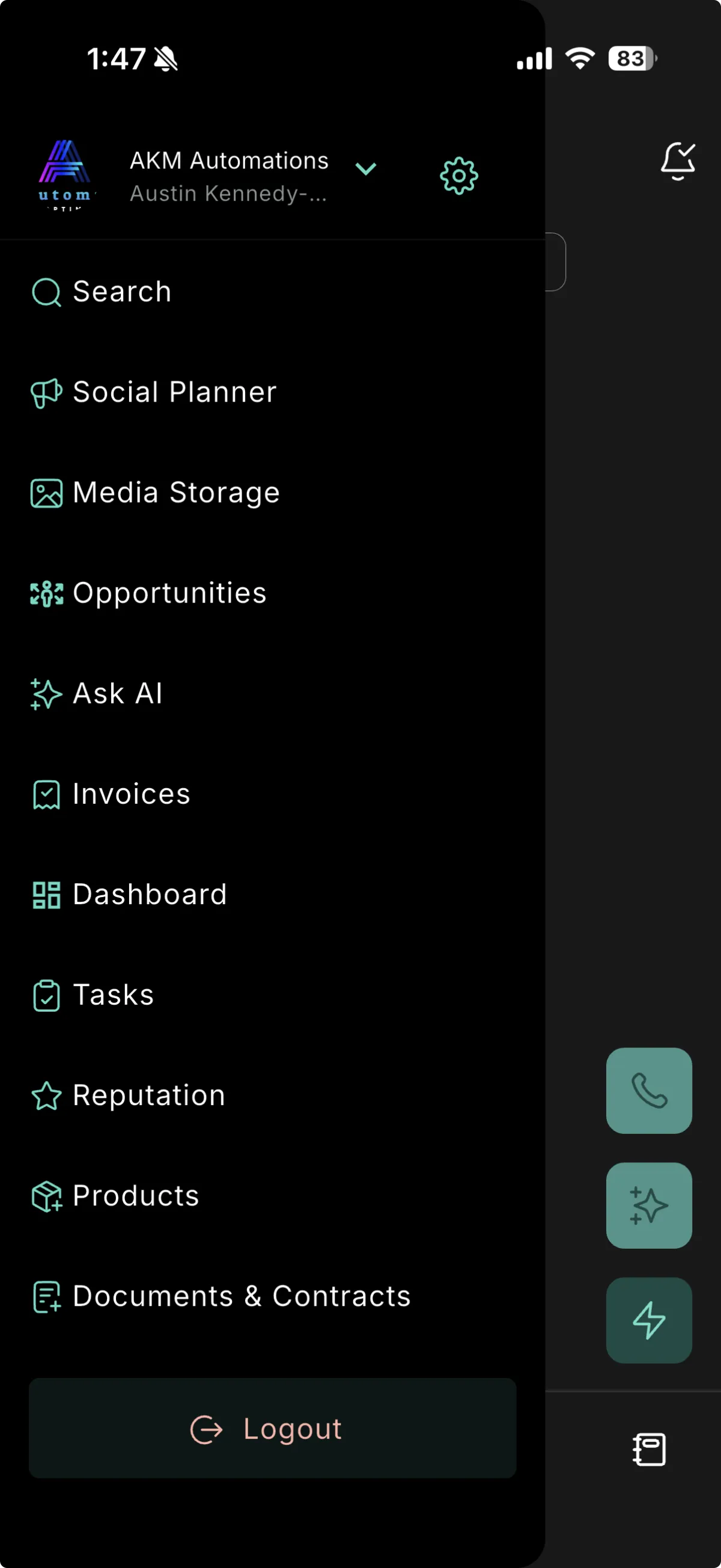Expand the AKM Automations account switcher
The image size is (721, 1568).
coord(365,169)
